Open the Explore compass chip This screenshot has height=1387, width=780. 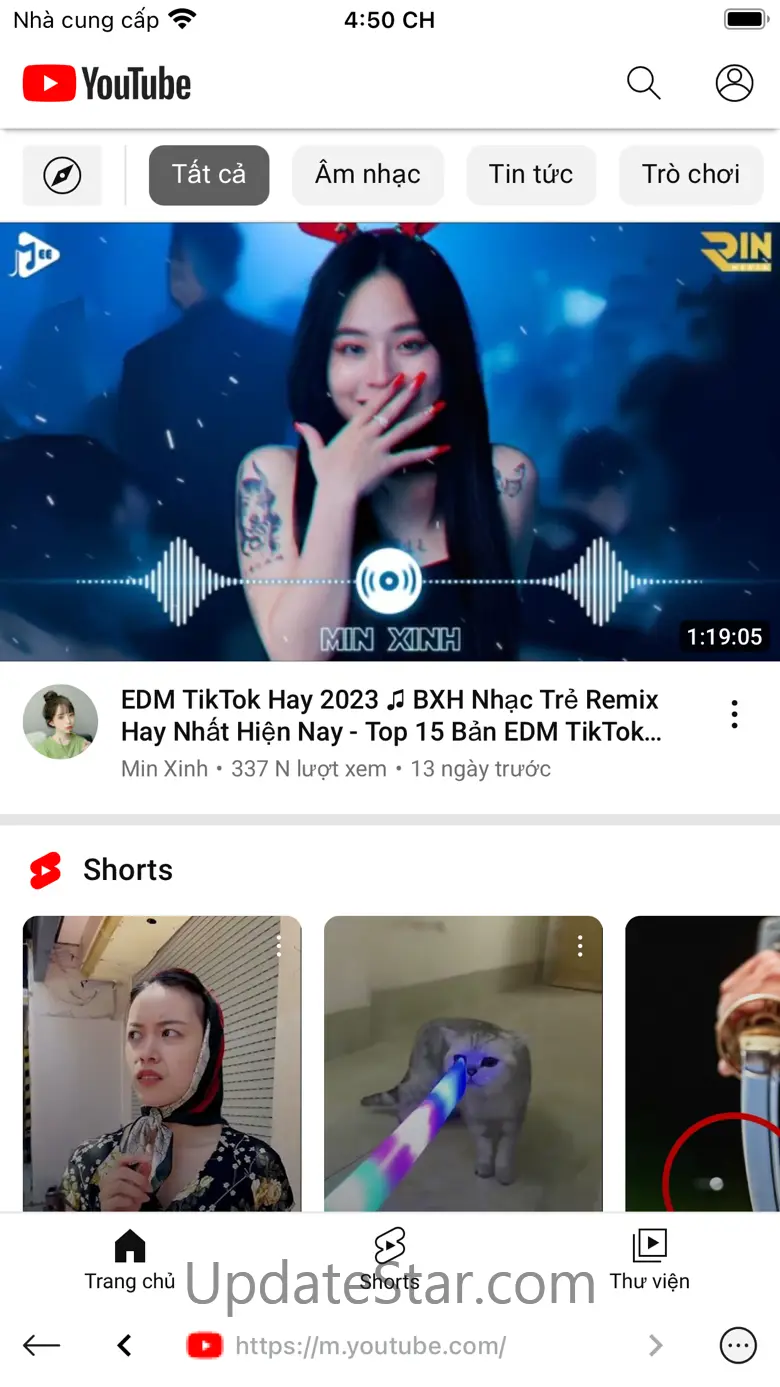62,176
